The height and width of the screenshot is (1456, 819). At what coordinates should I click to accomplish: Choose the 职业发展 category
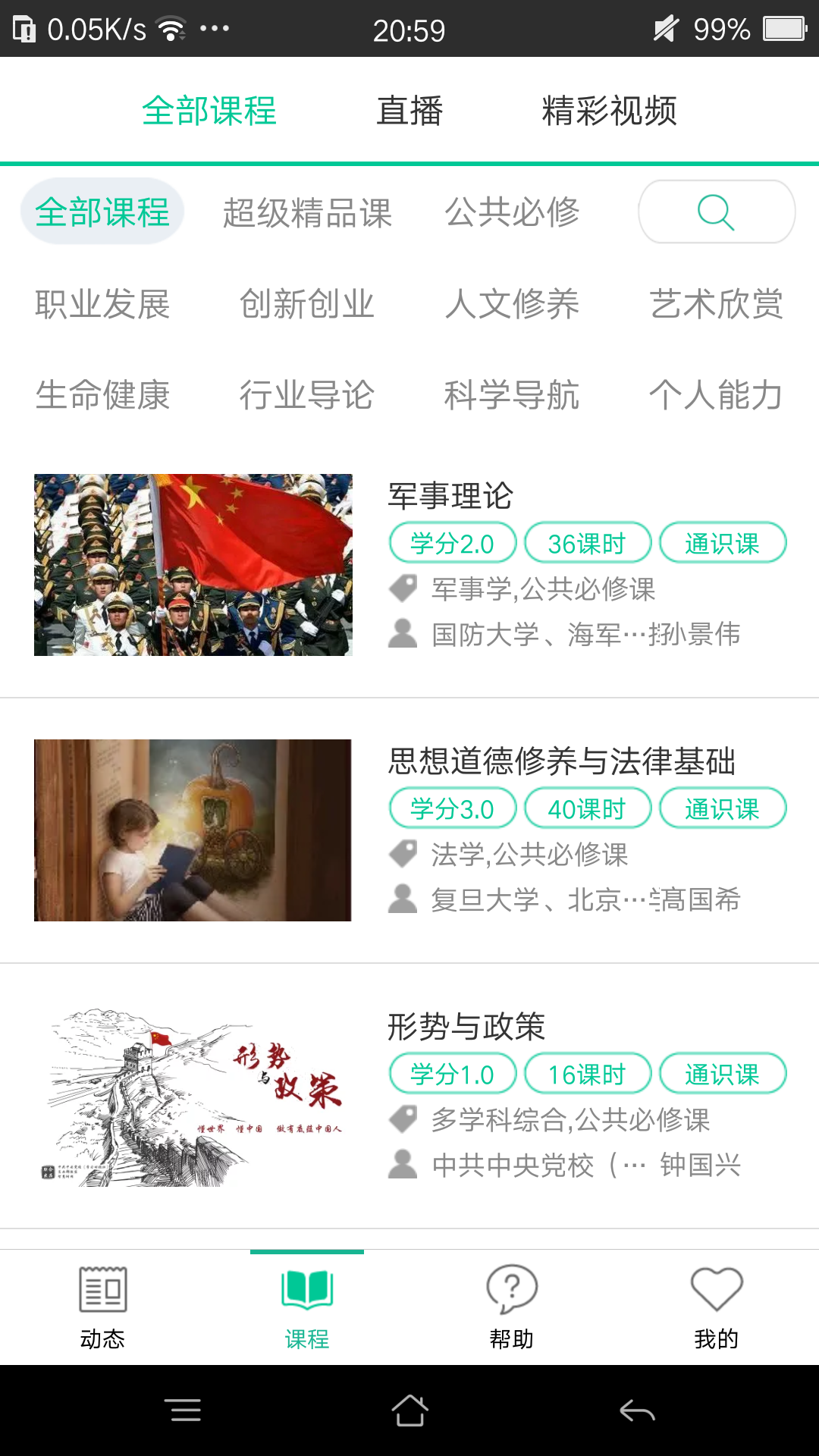pos(102,304)
